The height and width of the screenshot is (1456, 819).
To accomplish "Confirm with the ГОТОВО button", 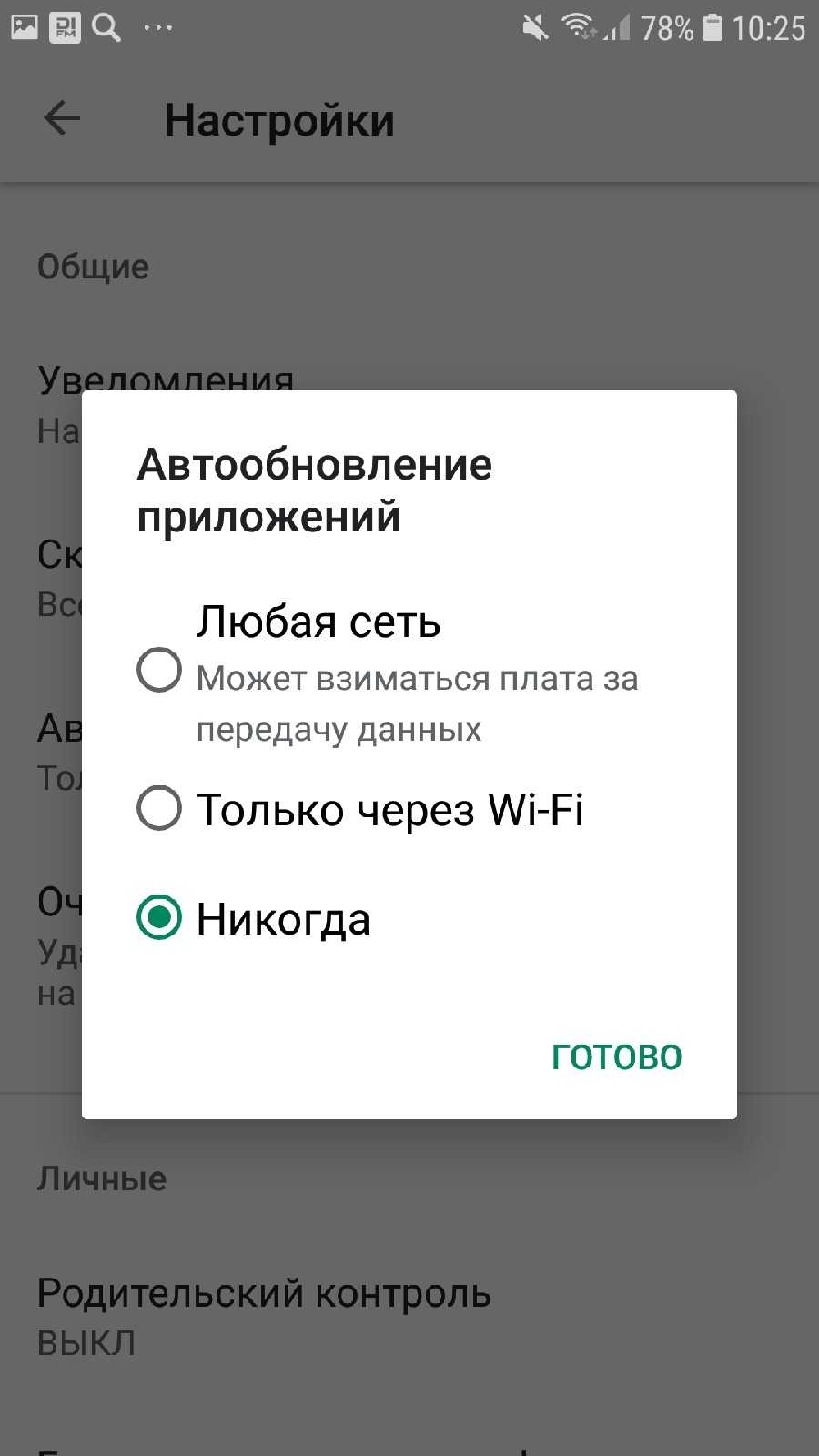I will tap(616, 1057).
